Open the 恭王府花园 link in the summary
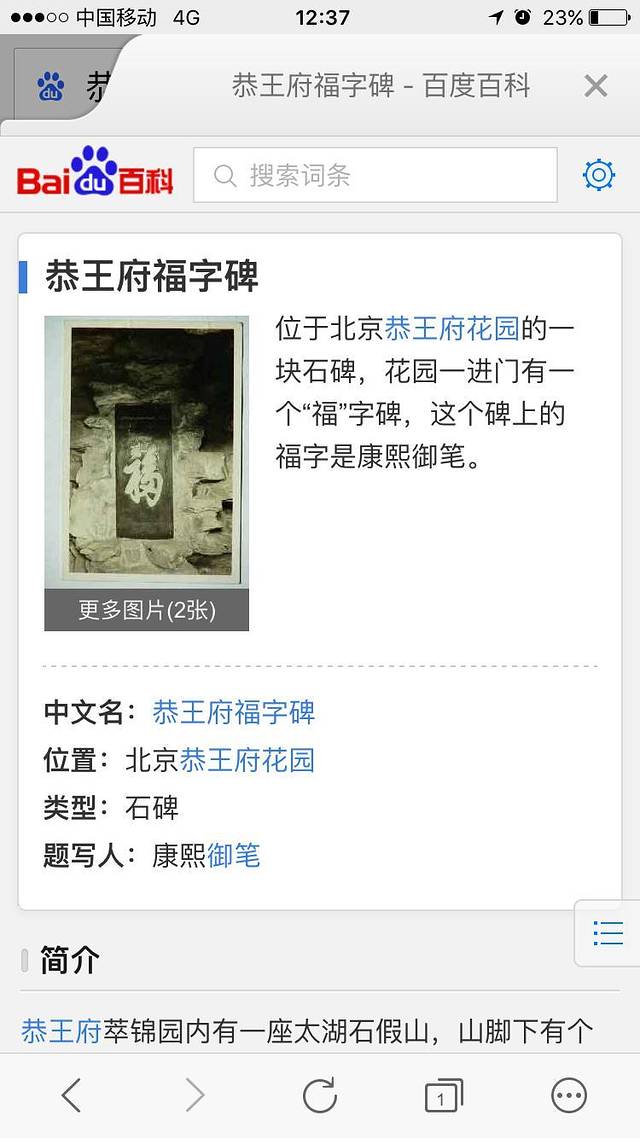 pos(452,328)
